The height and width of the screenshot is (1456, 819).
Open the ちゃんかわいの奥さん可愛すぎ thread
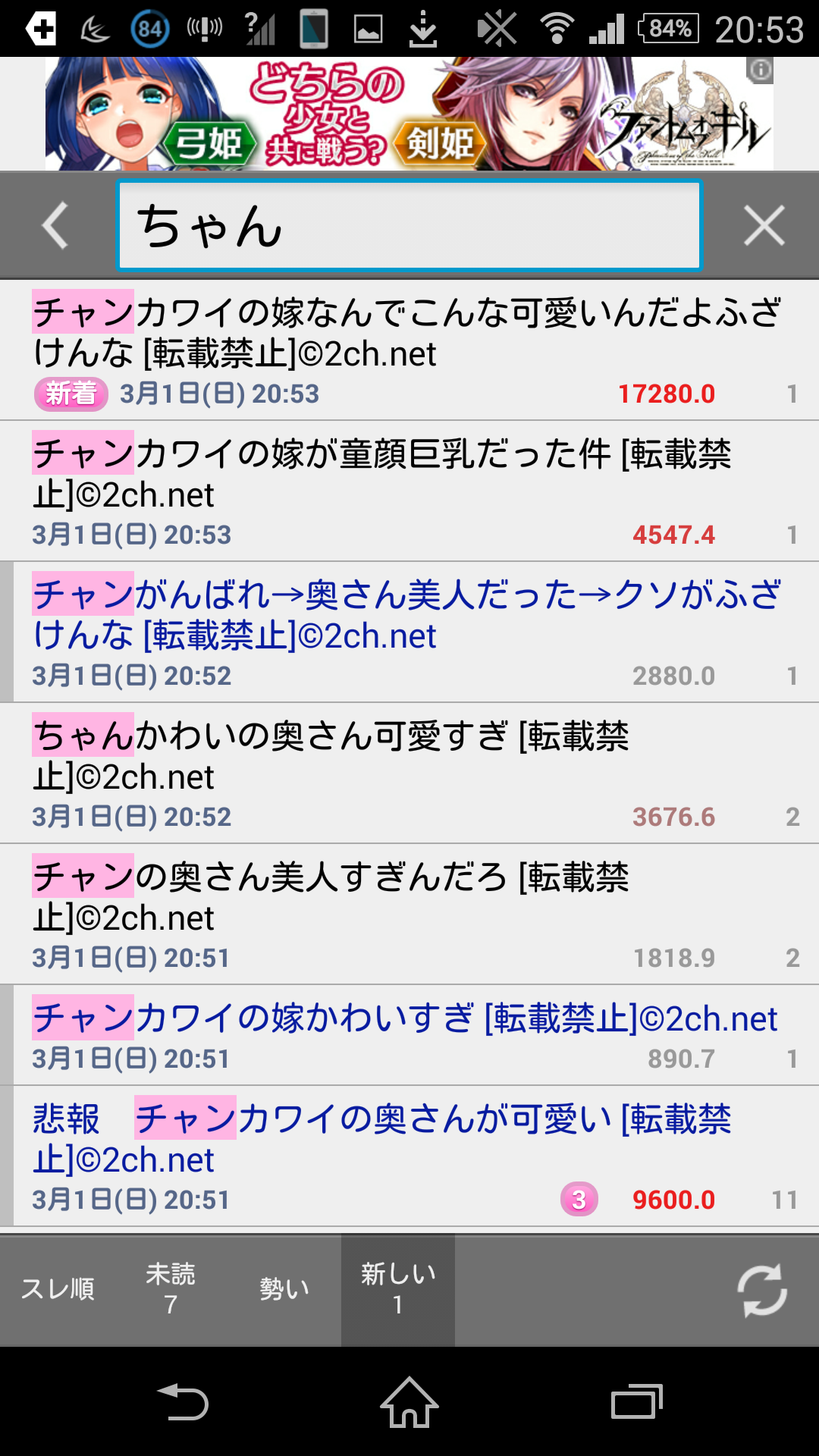pyautogui.click(x=409, y=773)
